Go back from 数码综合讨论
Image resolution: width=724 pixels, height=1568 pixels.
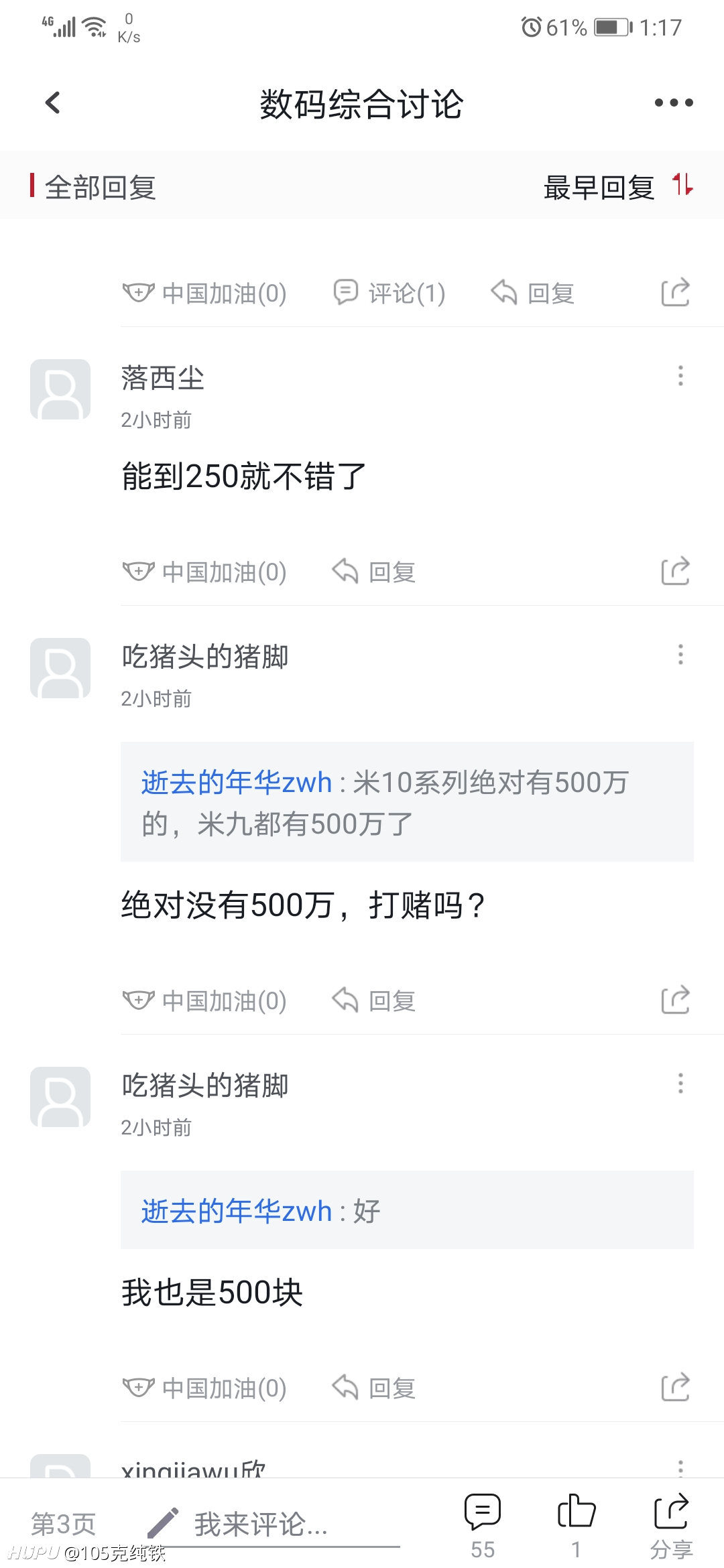pos(53,103)
